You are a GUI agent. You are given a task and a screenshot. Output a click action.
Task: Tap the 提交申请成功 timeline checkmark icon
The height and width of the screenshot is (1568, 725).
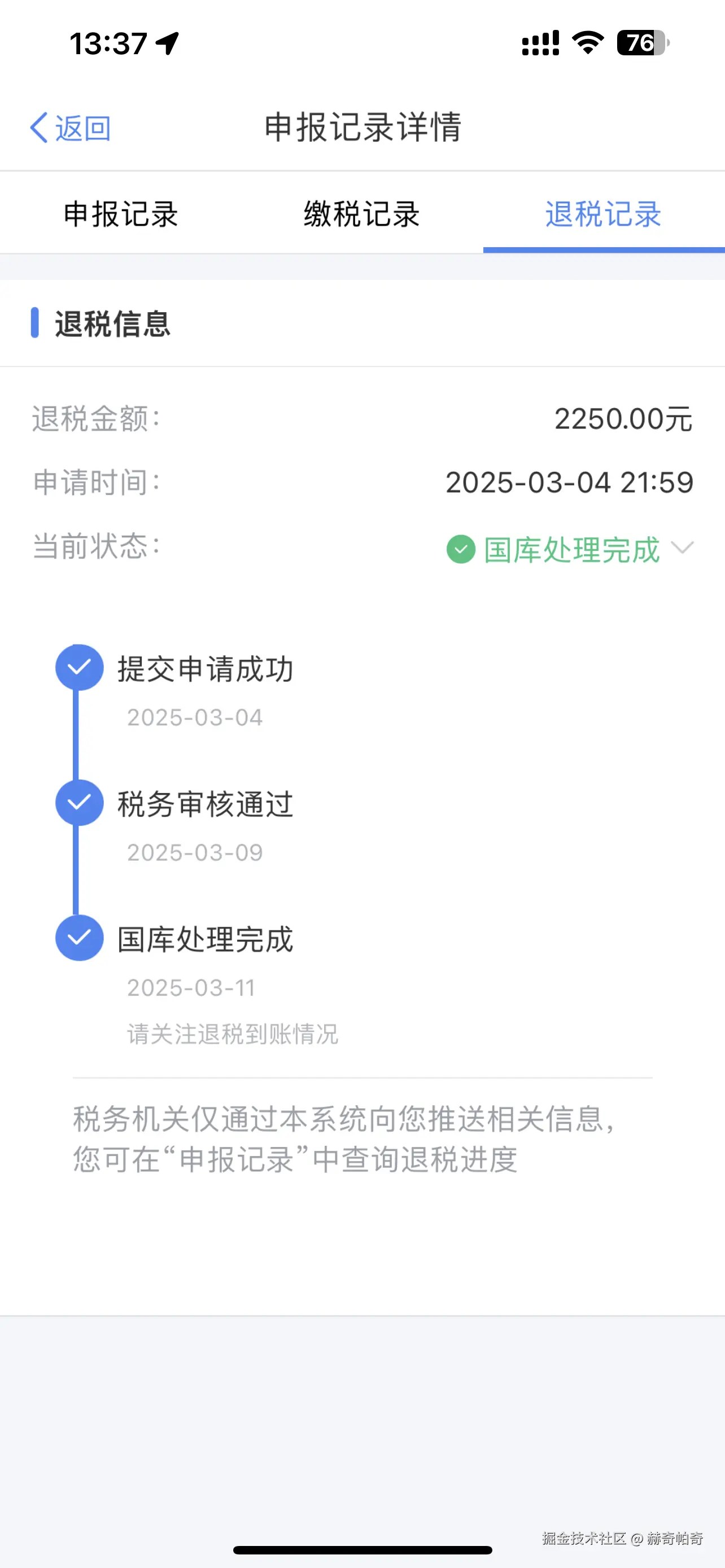80,668
